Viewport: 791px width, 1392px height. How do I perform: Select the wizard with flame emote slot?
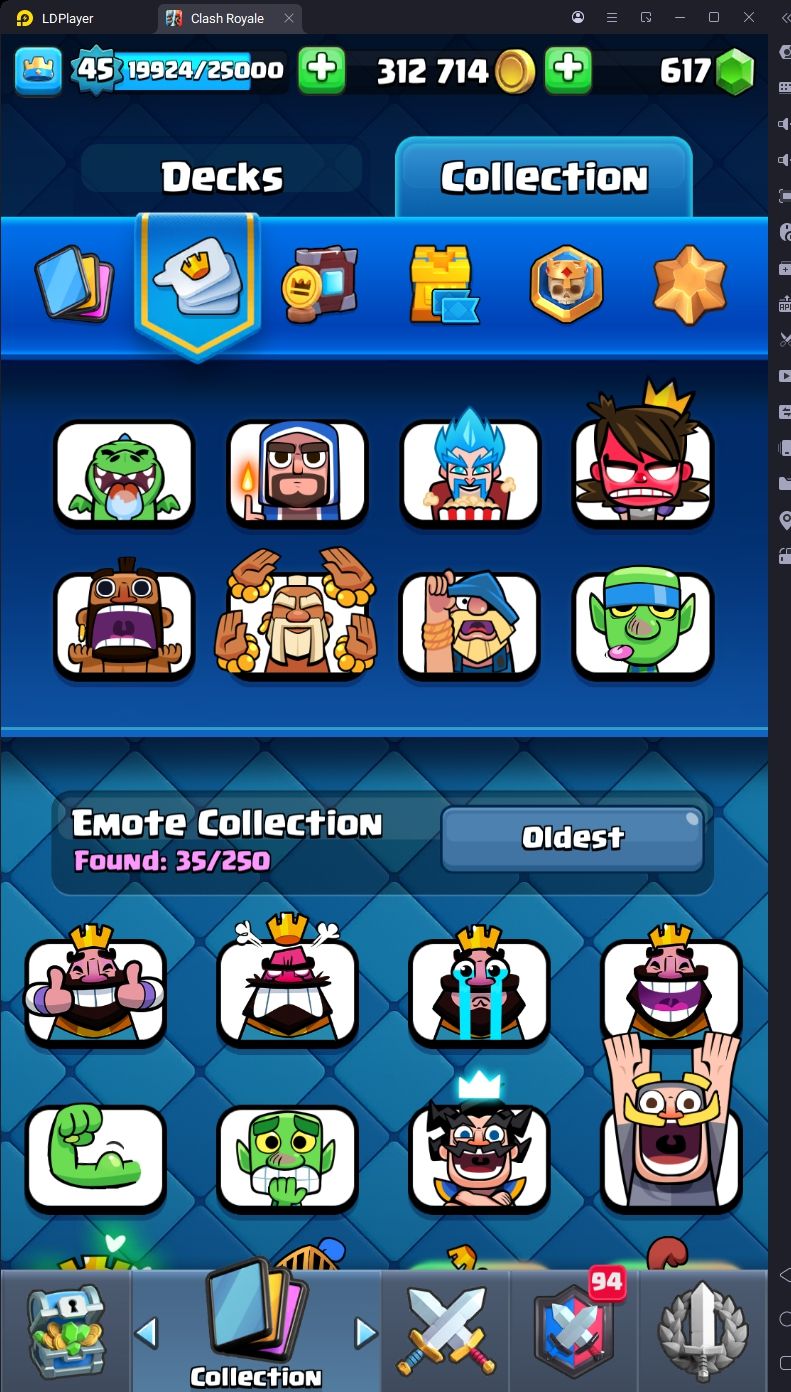coord(297,473)
